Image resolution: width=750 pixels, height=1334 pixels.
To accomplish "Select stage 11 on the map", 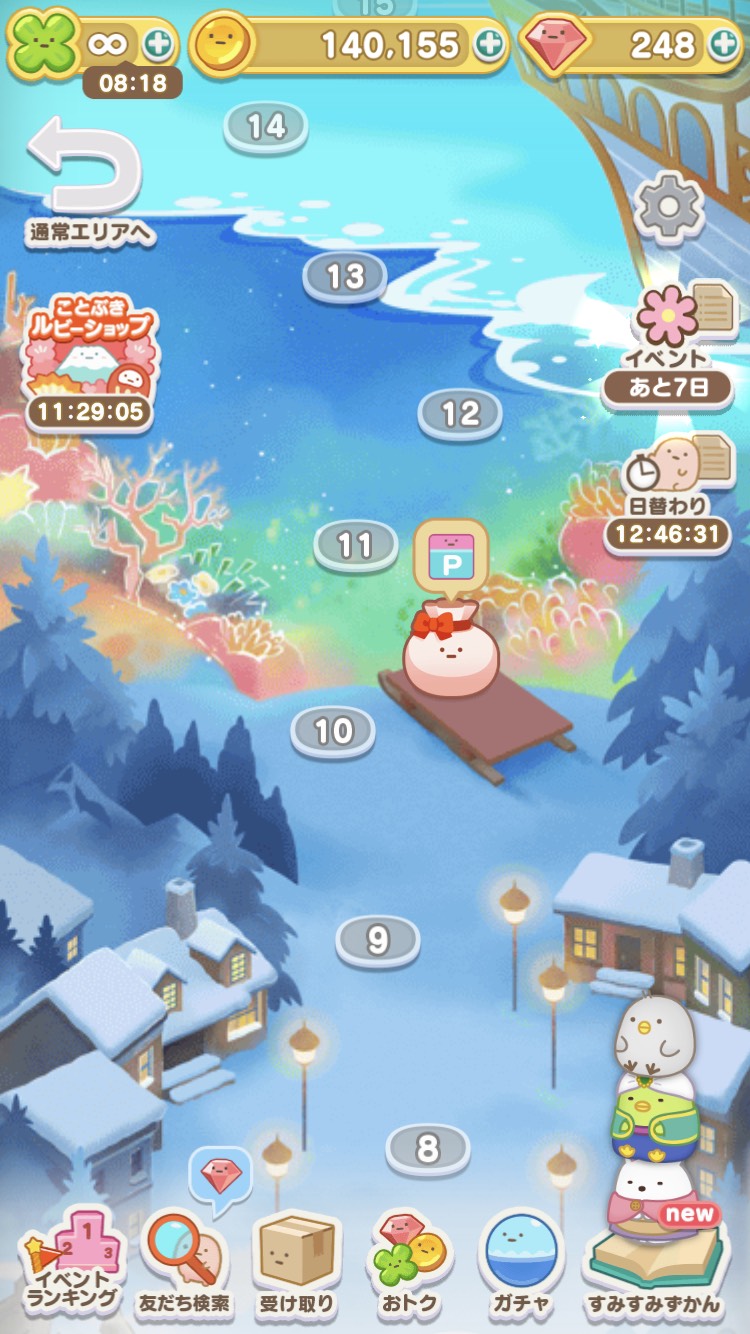I will click(355, 545).
